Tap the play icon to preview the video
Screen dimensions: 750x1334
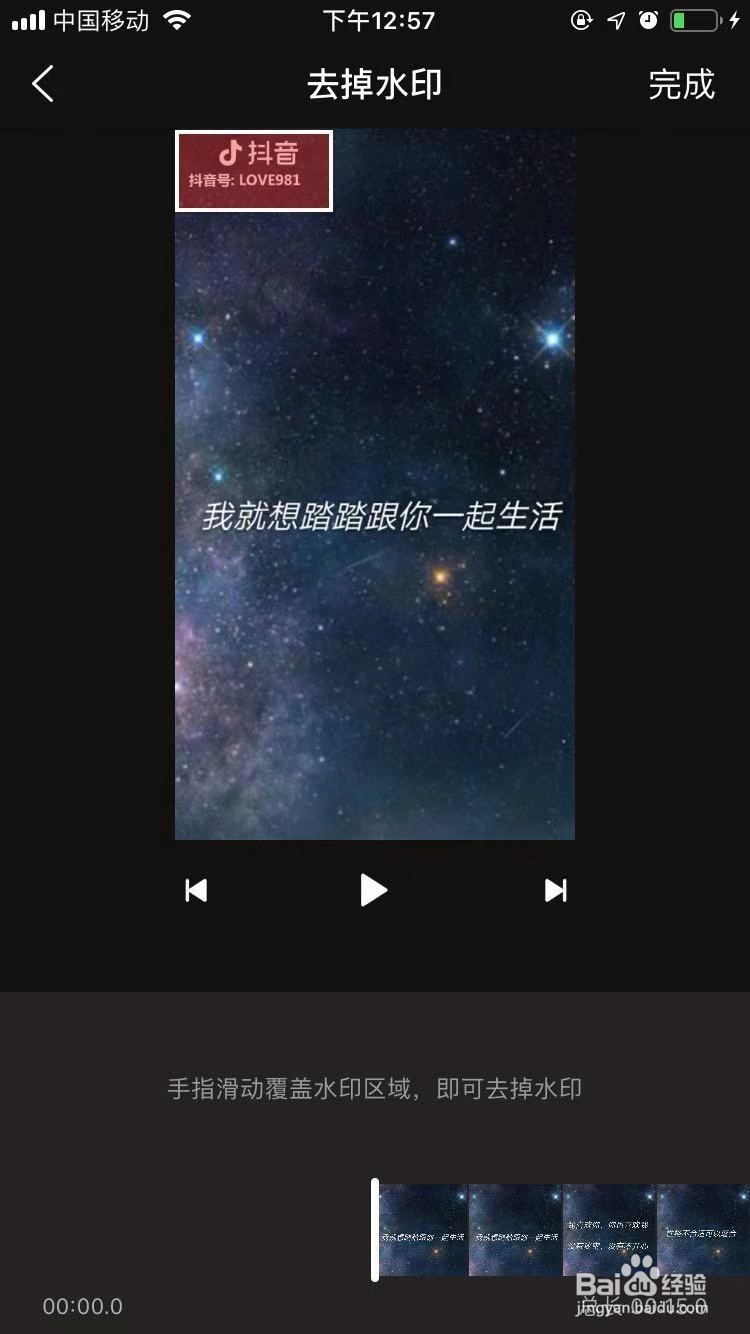[375, 890]
